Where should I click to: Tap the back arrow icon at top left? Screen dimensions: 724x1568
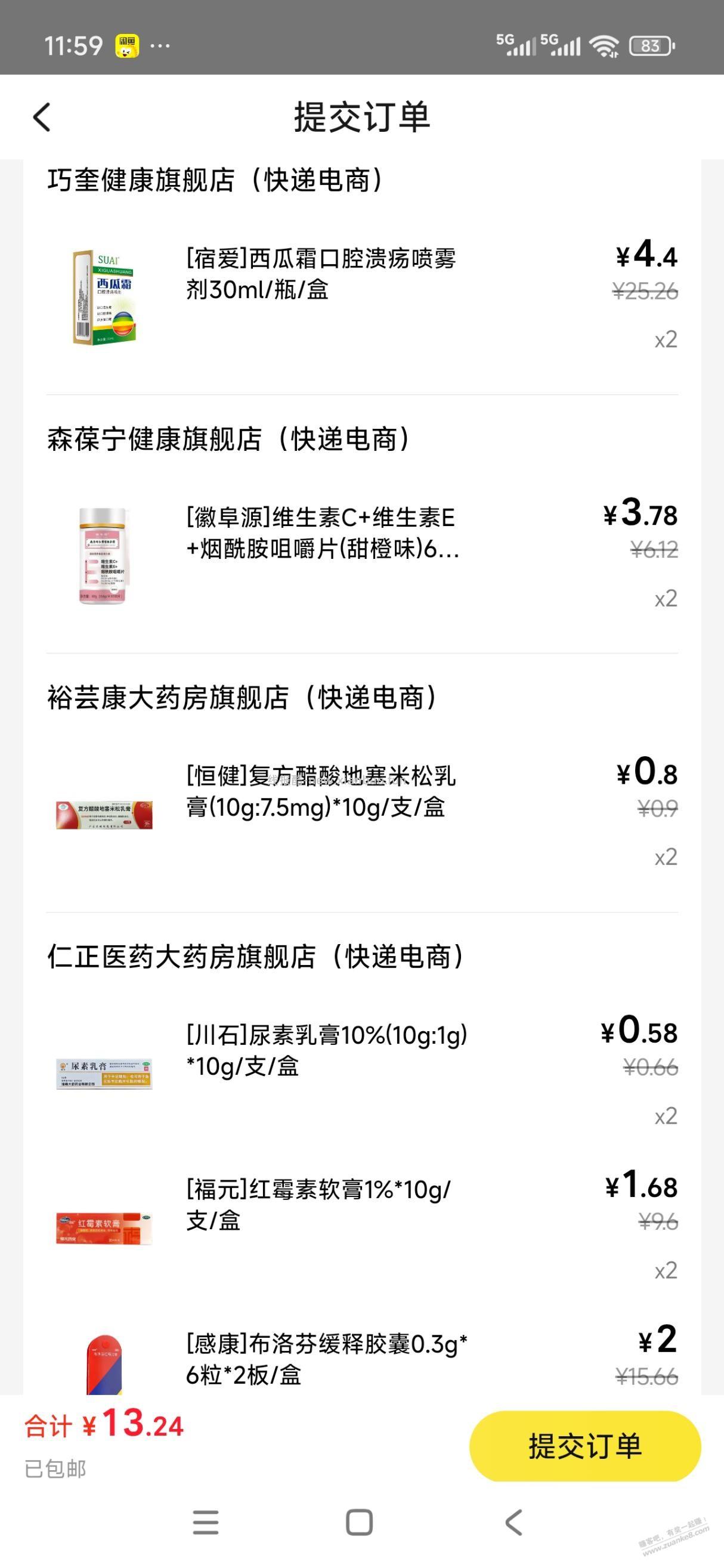click(41, 117)
